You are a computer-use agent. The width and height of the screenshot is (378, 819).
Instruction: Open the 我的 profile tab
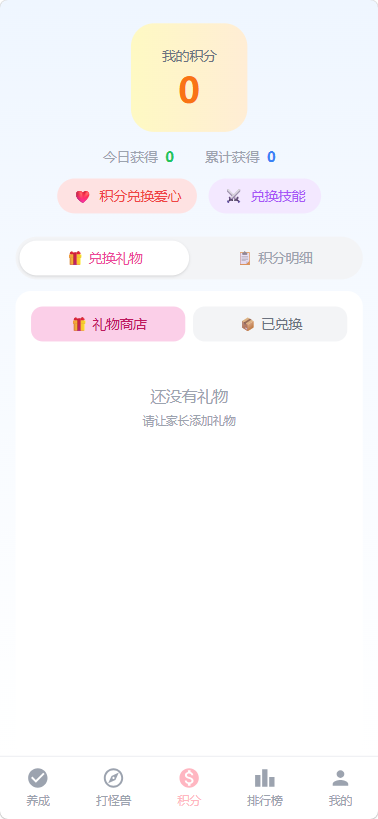340,788
